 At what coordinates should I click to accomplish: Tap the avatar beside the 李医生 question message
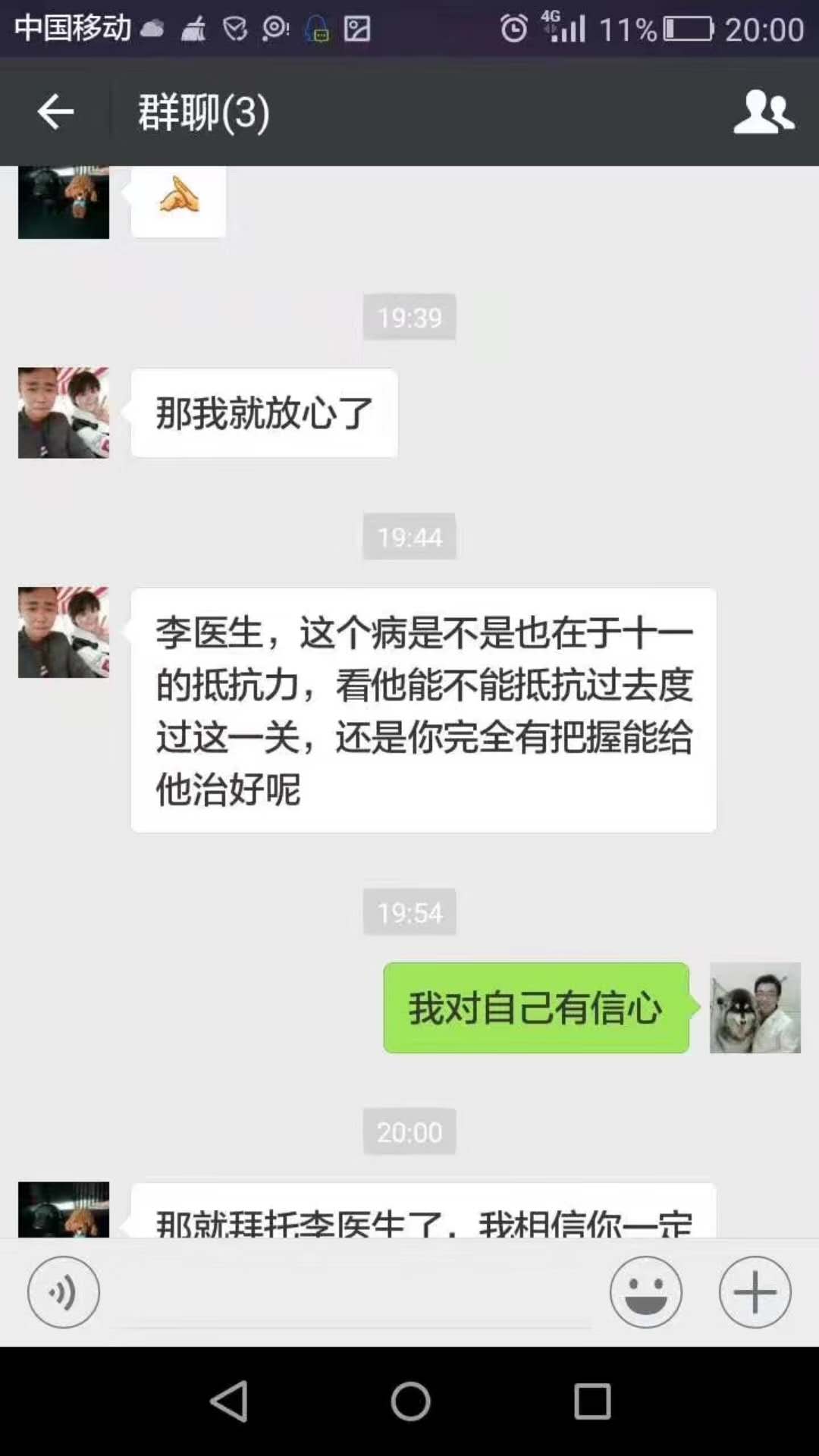coord(64,632)
